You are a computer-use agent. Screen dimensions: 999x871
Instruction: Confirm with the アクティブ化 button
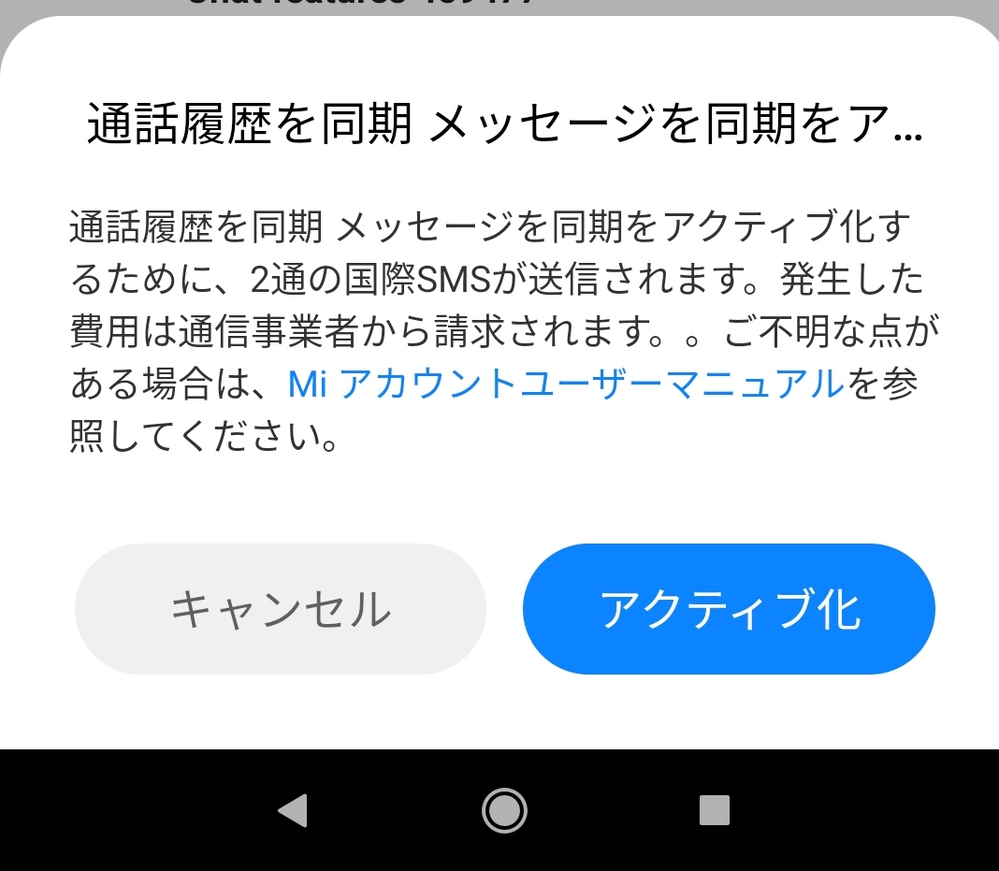pyautogui.click(x=728, y=609)
